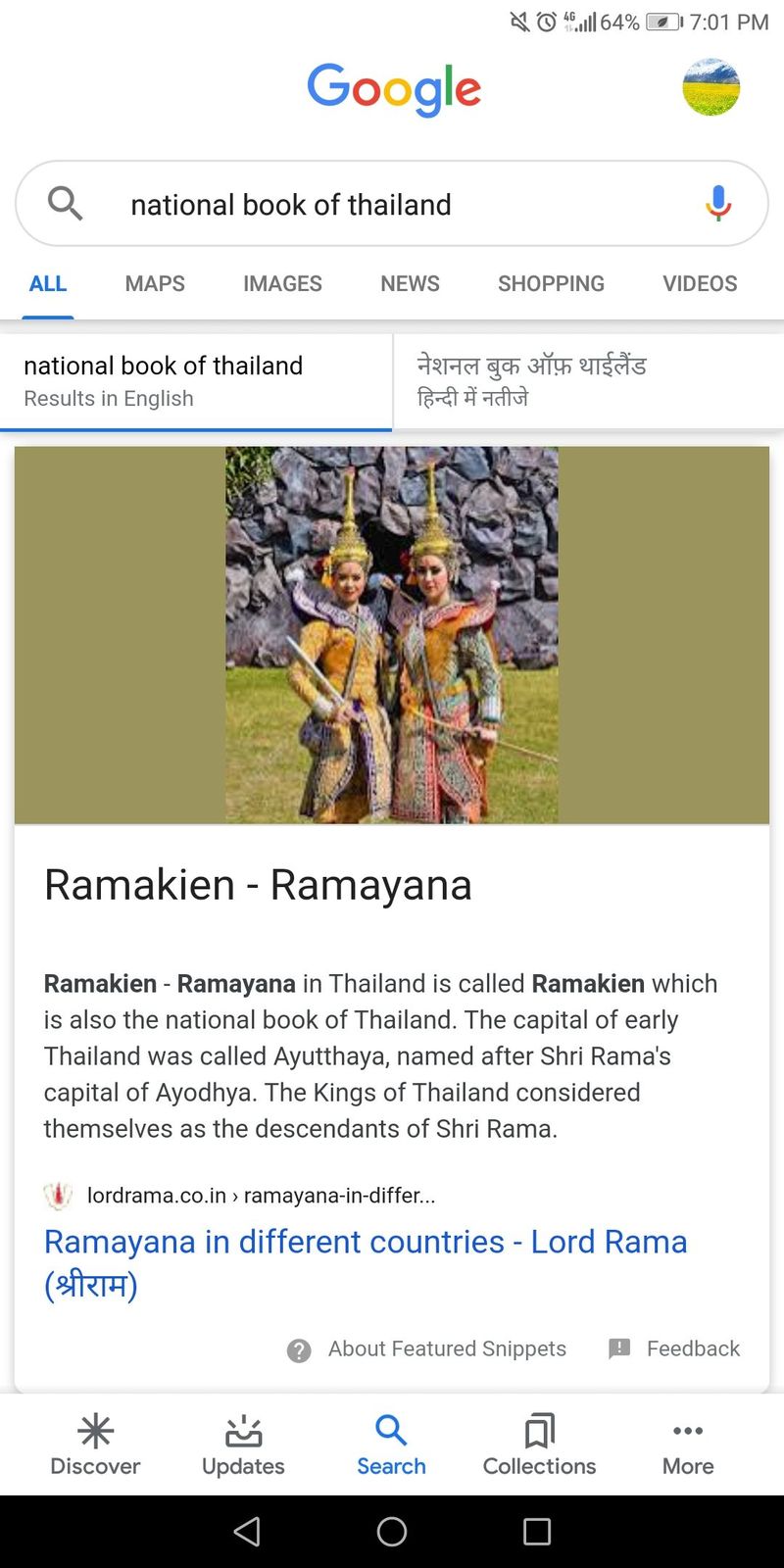Open the More menu
The height and width of the screenshot is (1568, 784).
pyautogui.click(x=688, y=1445)
